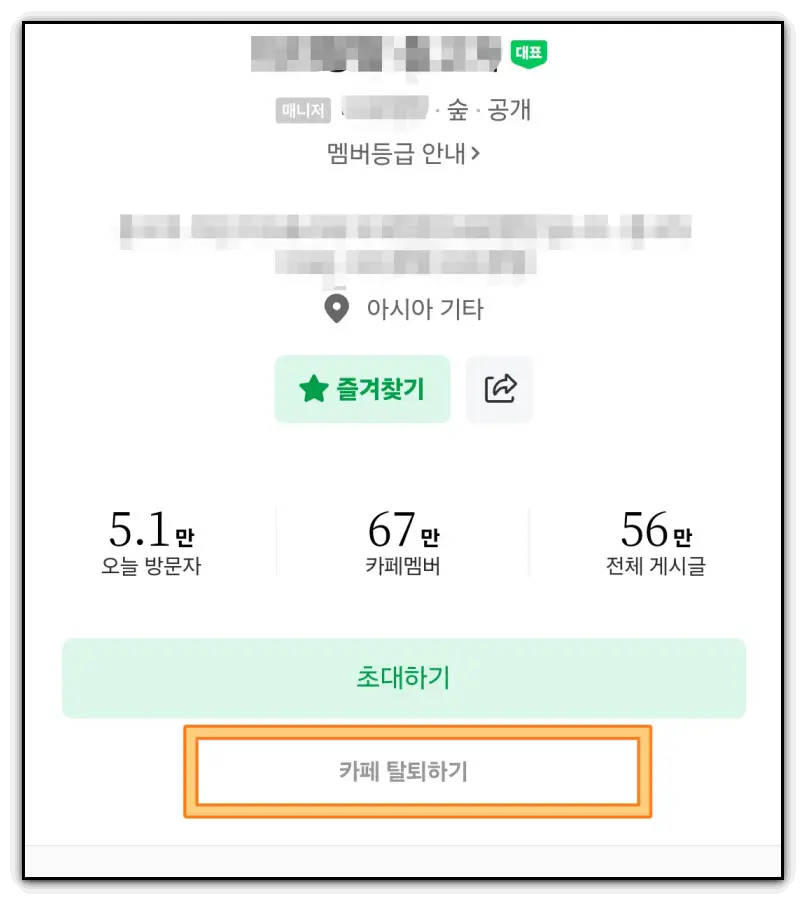
Task: Click the 숲 label in the manager row
Action: click(x=463, y=110)
